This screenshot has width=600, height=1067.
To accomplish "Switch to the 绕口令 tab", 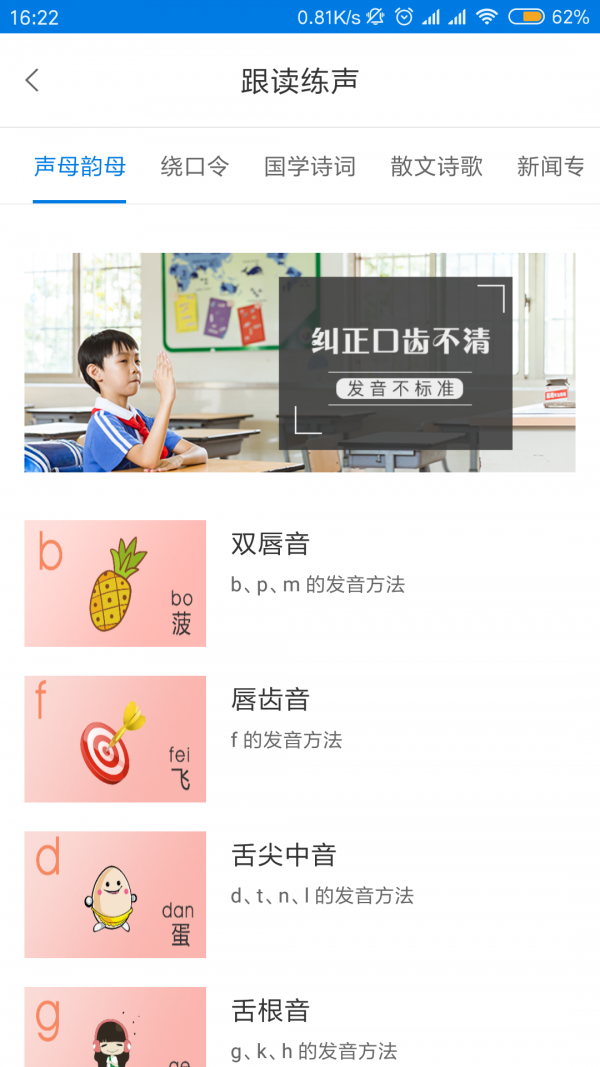I will tap(195, 166).
